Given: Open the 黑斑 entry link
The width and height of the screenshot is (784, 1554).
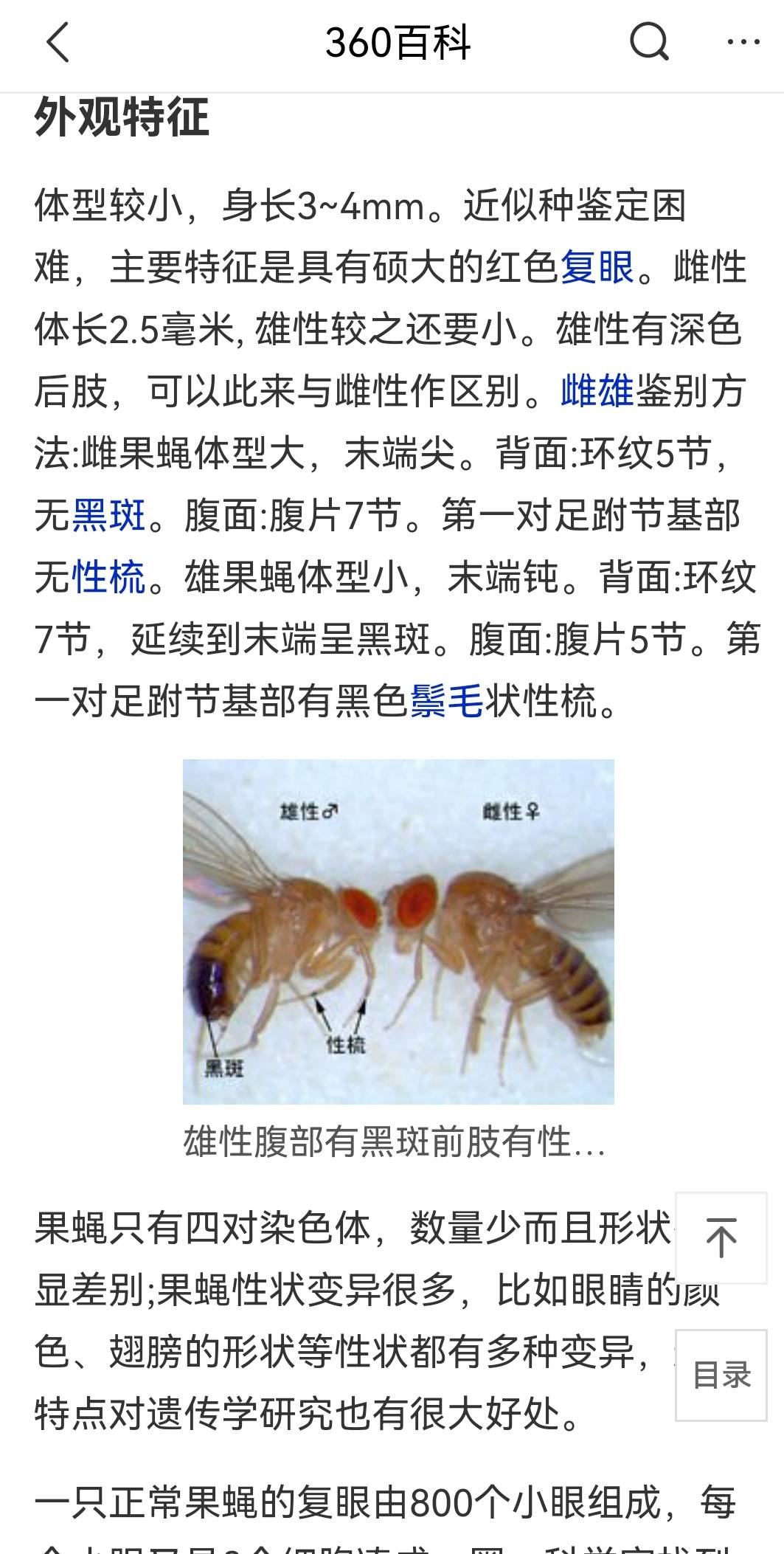Looking at the screenshot, I should pos(109,515).
